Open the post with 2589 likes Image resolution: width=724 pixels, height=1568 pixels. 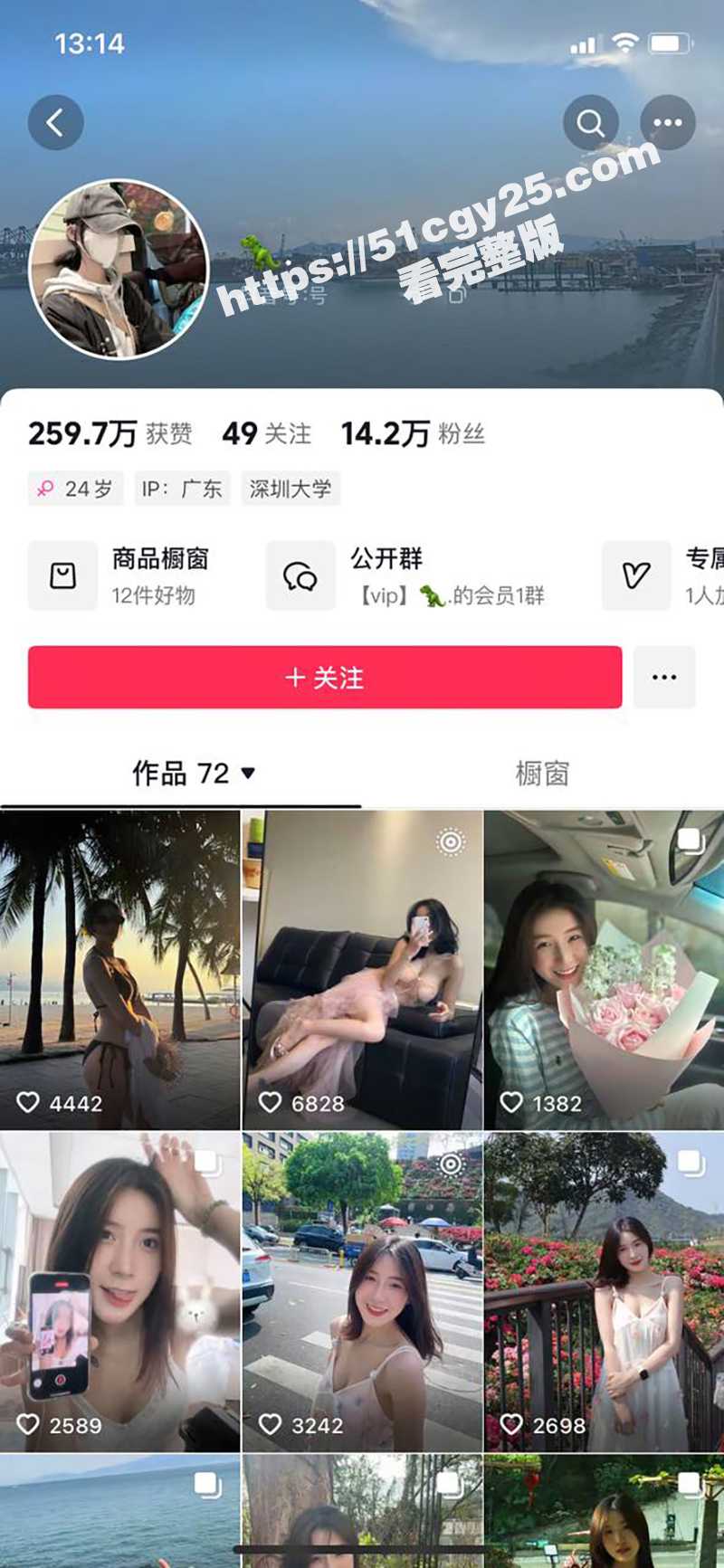(x=119, y=1291)
